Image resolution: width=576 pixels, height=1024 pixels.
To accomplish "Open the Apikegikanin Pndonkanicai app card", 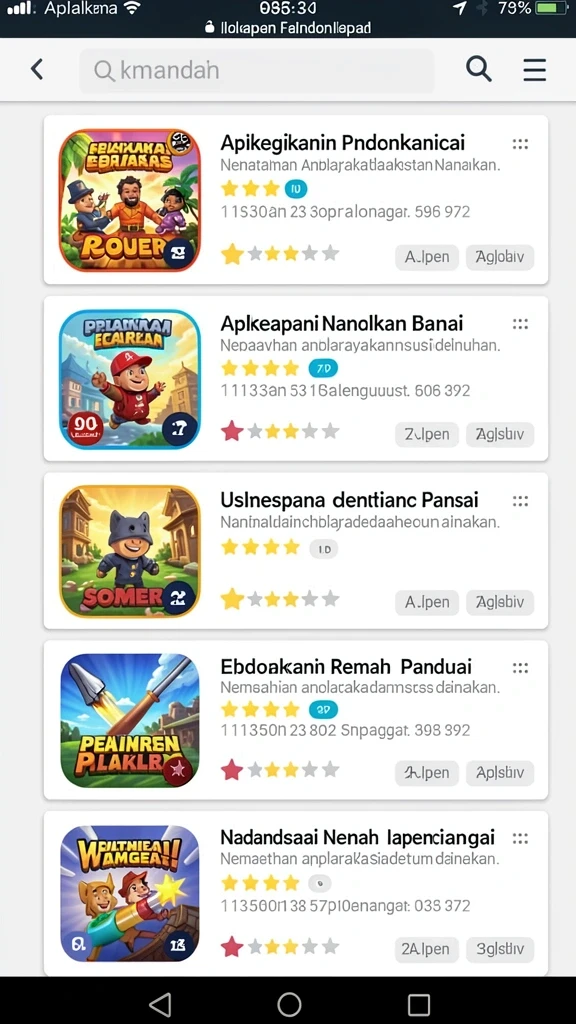I will point(296,200).
